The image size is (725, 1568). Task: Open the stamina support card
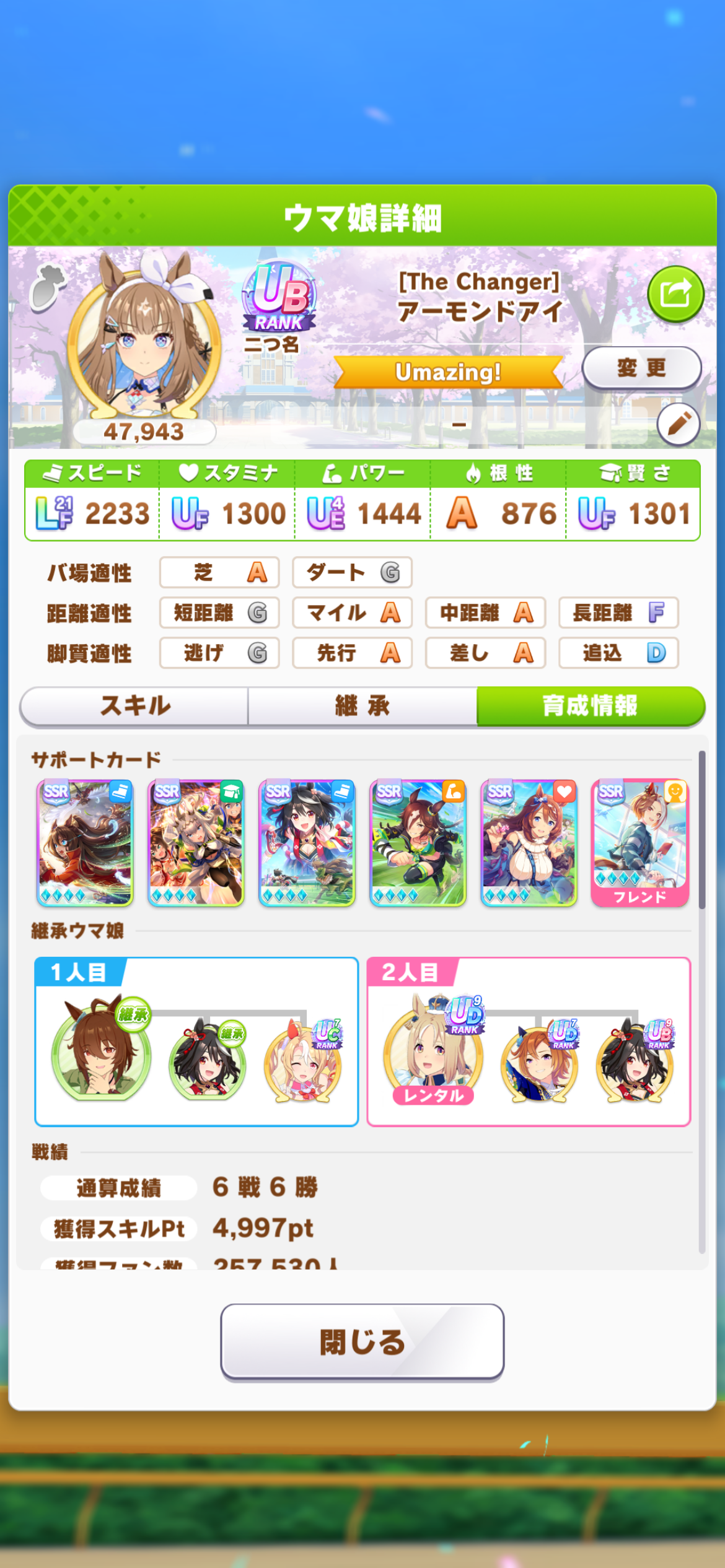529,843
